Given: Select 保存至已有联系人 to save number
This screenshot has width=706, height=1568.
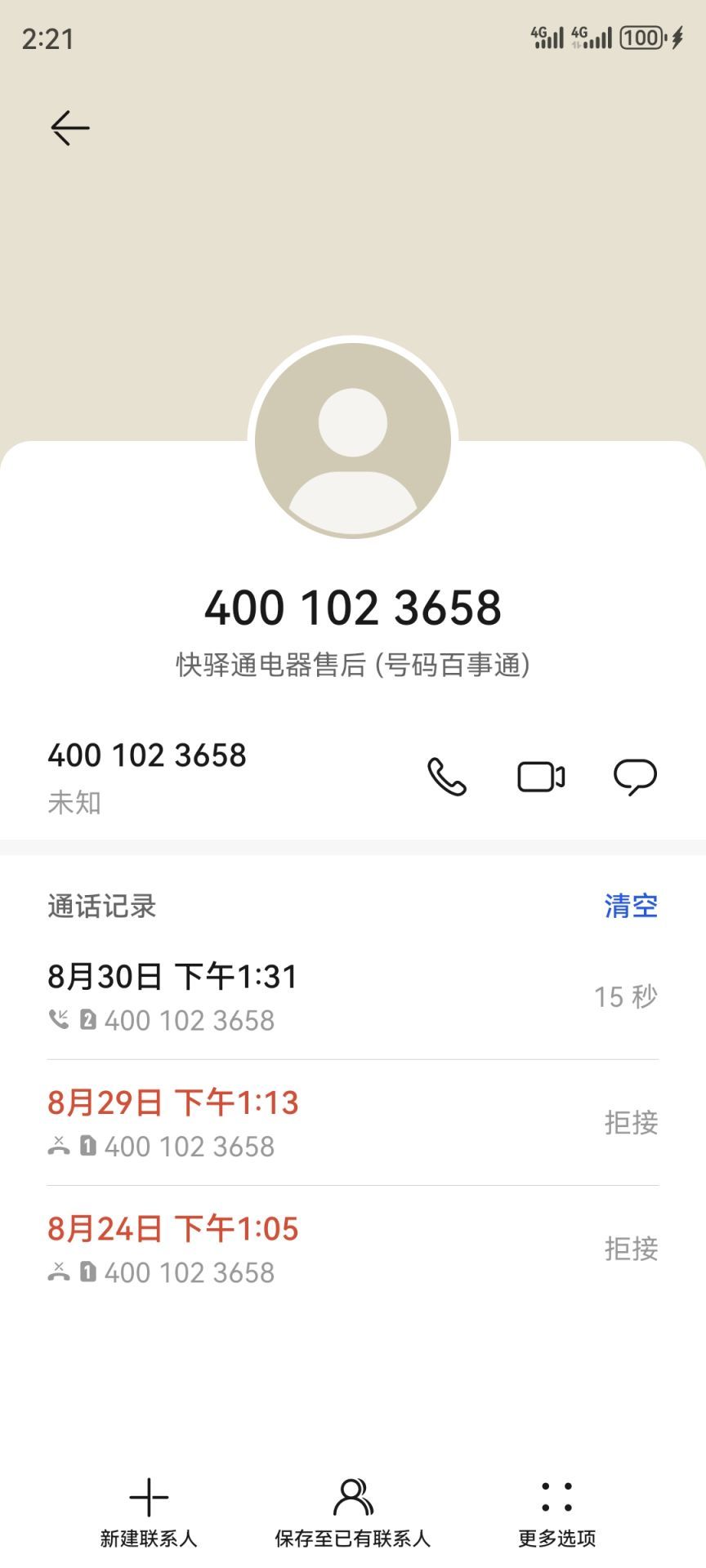Looking at the screenshot, I should click(353, 1512).
